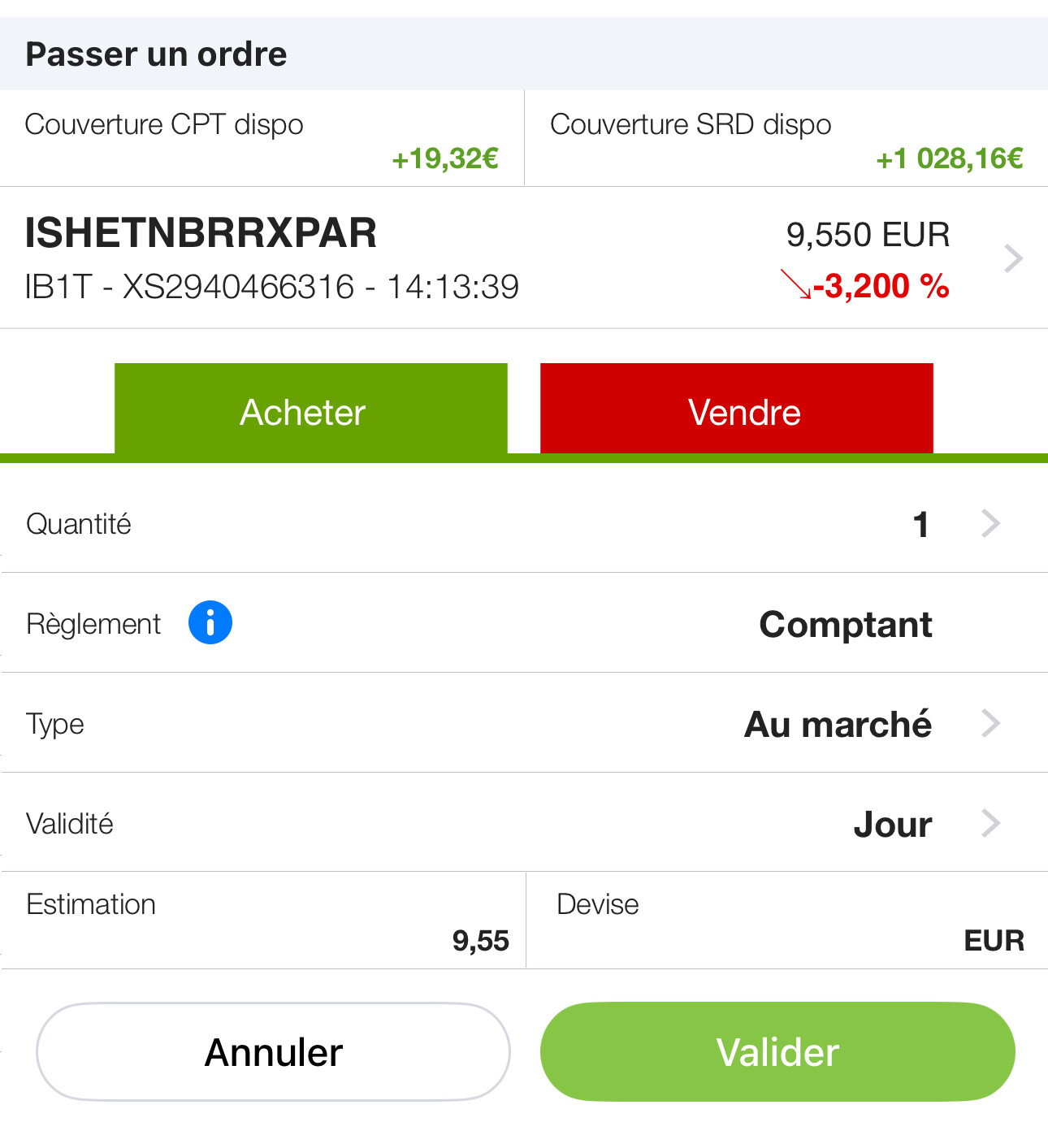
Task: Adjust the order quantity value
Action: click(920, 523)
